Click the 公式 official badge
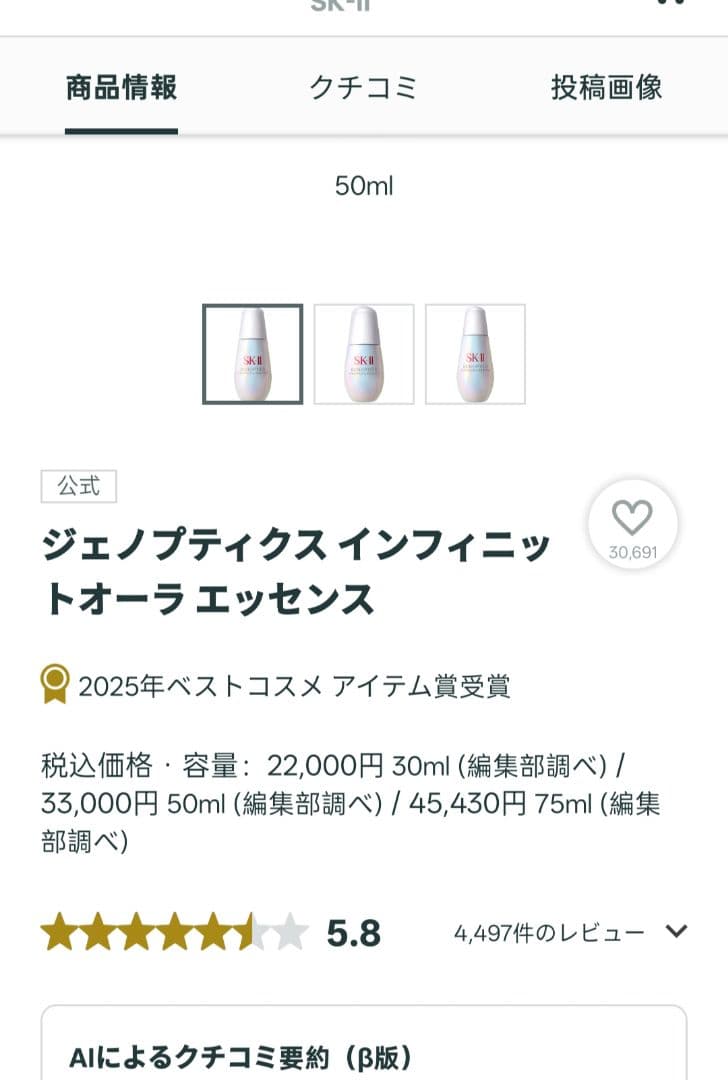This screenshot has width=728, height=1080. [78, 486]
